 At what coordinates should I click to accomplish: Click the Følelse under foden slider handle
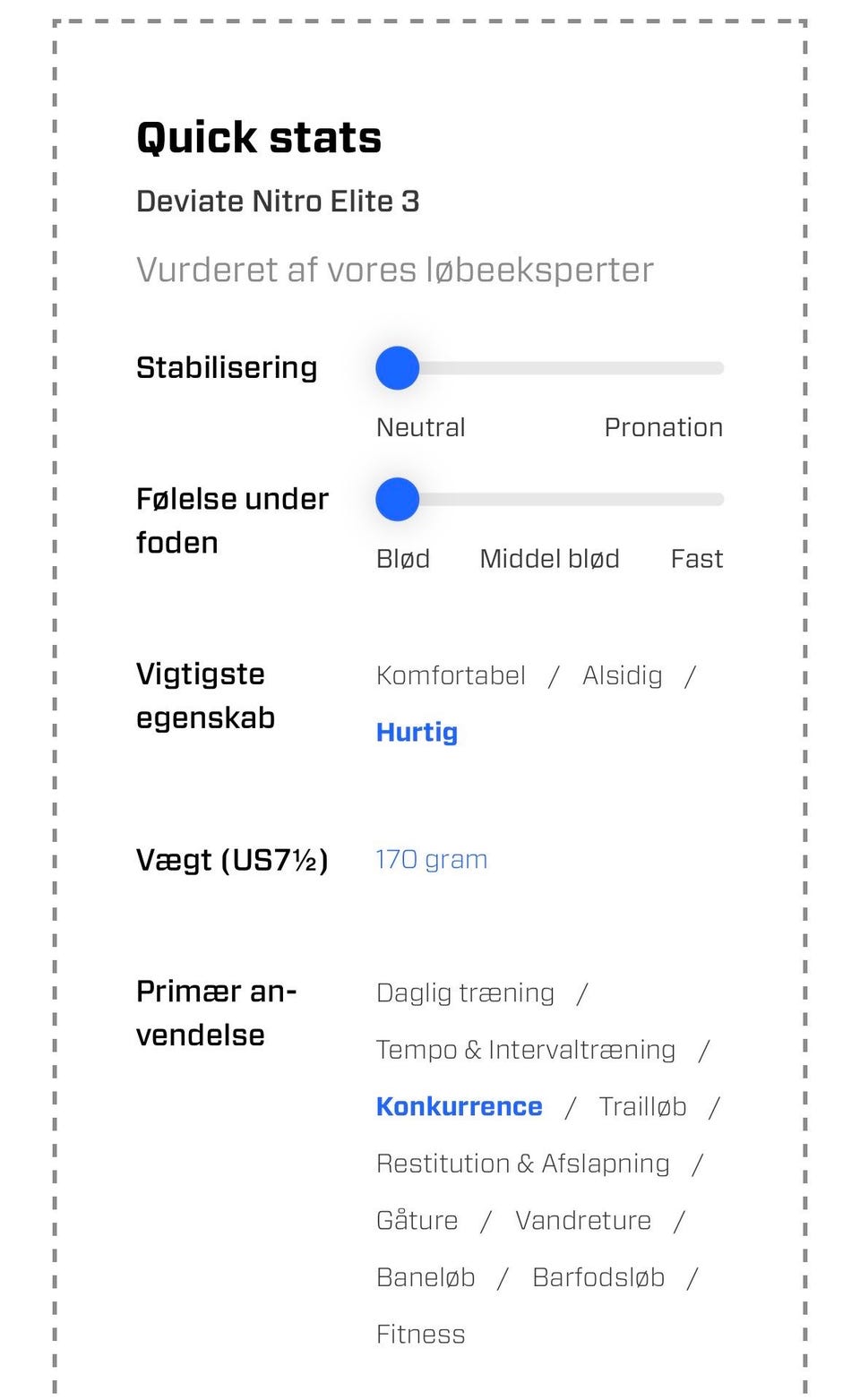pos(397,499)
